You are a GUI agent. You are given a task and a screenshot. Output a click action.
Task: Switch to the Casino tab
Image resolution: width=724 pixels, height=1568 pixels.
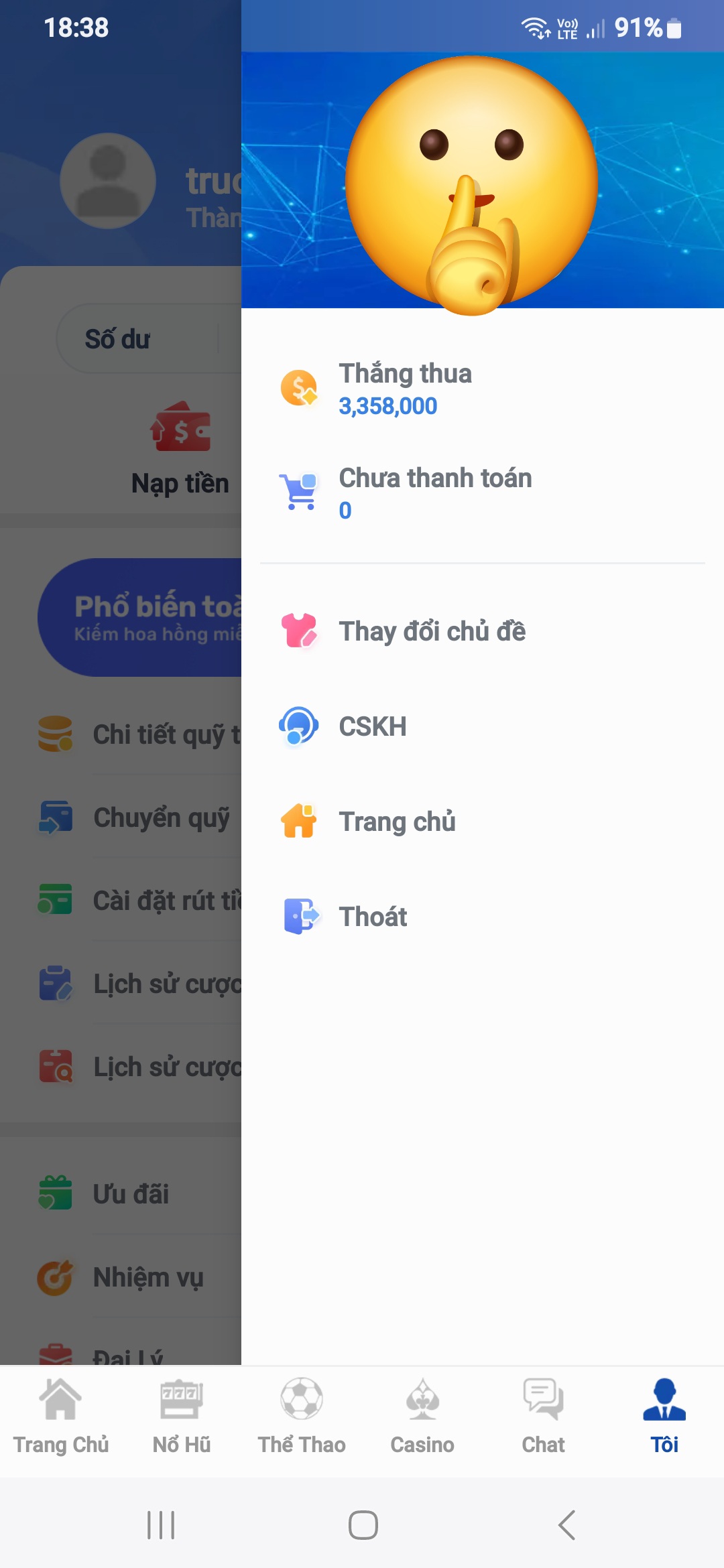(422, 1415)
